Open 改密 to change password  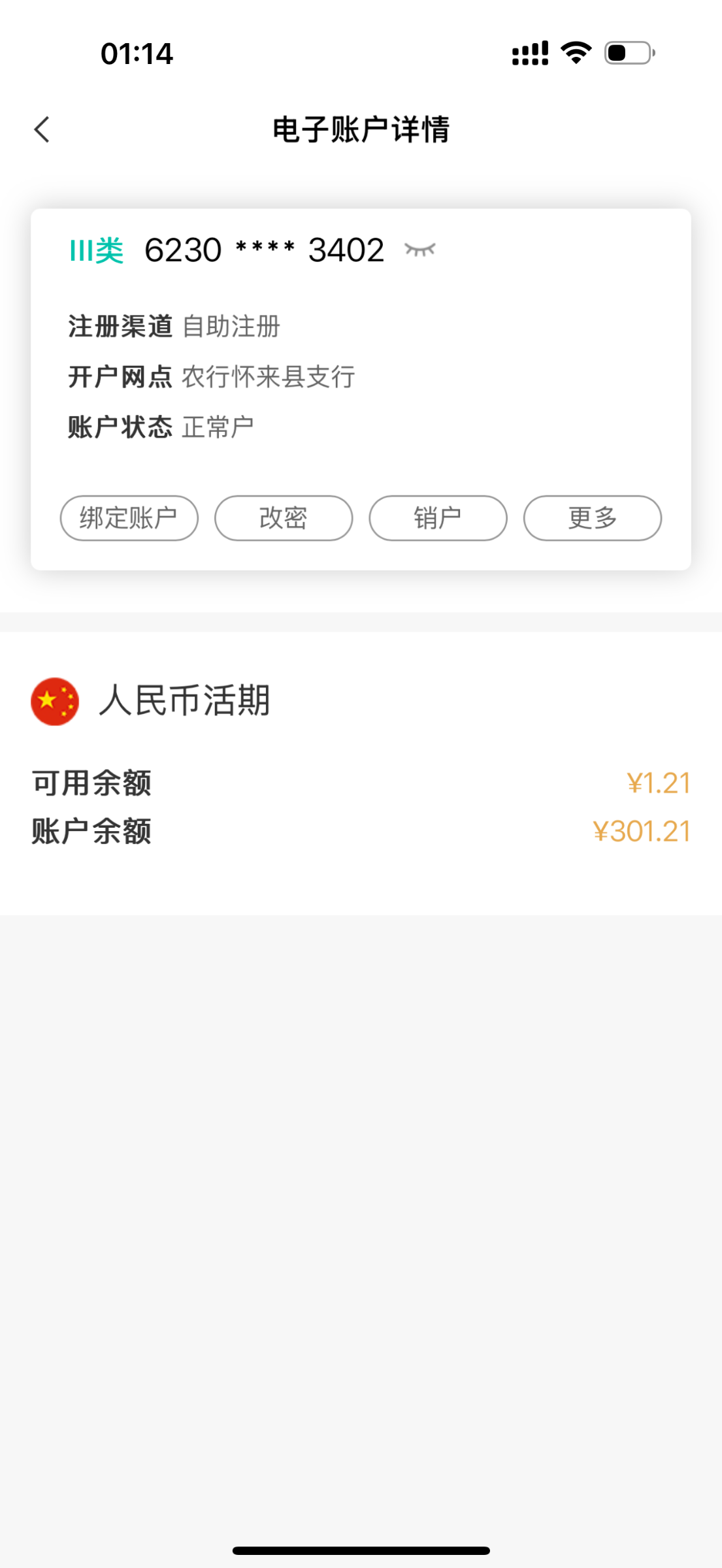(x=284, y=518)
